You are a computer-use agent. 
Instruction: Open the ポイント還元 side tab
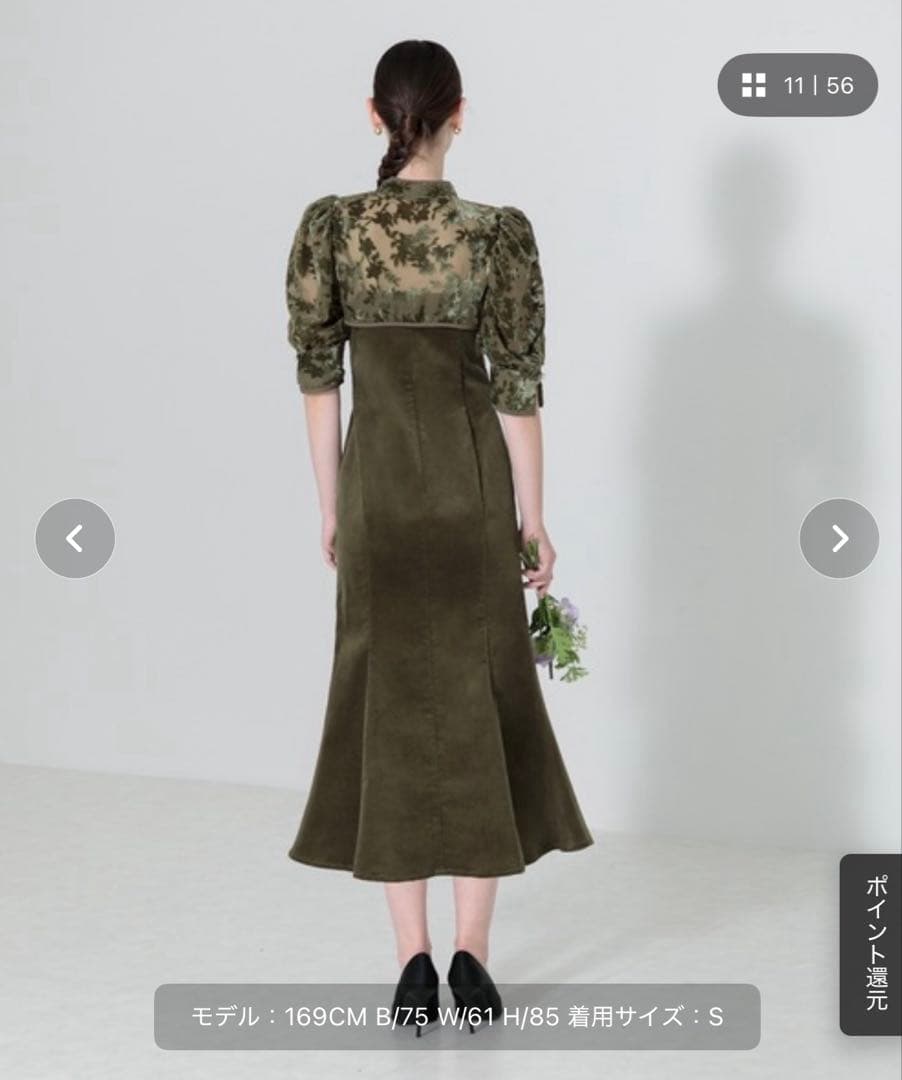(x=872, y=943)
